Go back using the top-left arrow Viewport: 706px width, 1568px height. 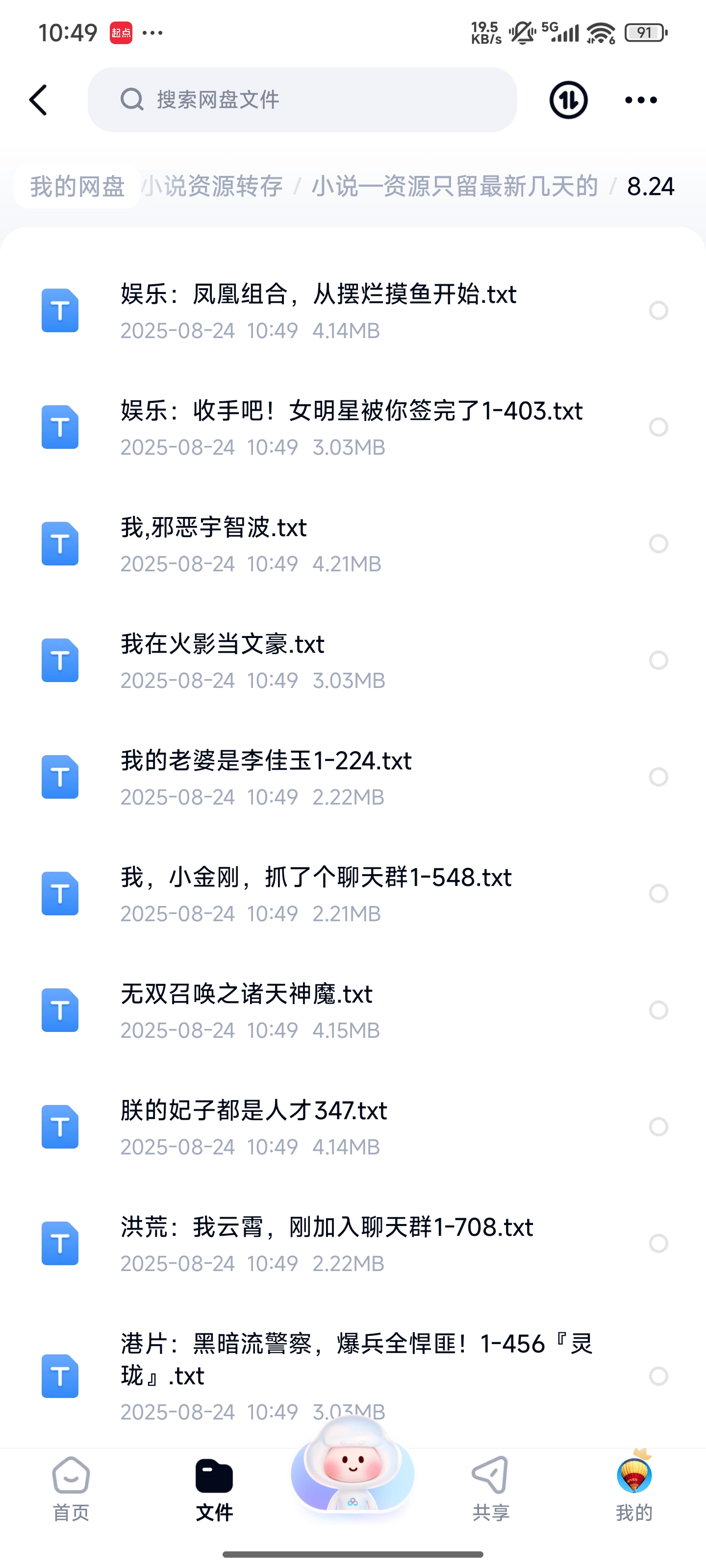coord(38,100)
